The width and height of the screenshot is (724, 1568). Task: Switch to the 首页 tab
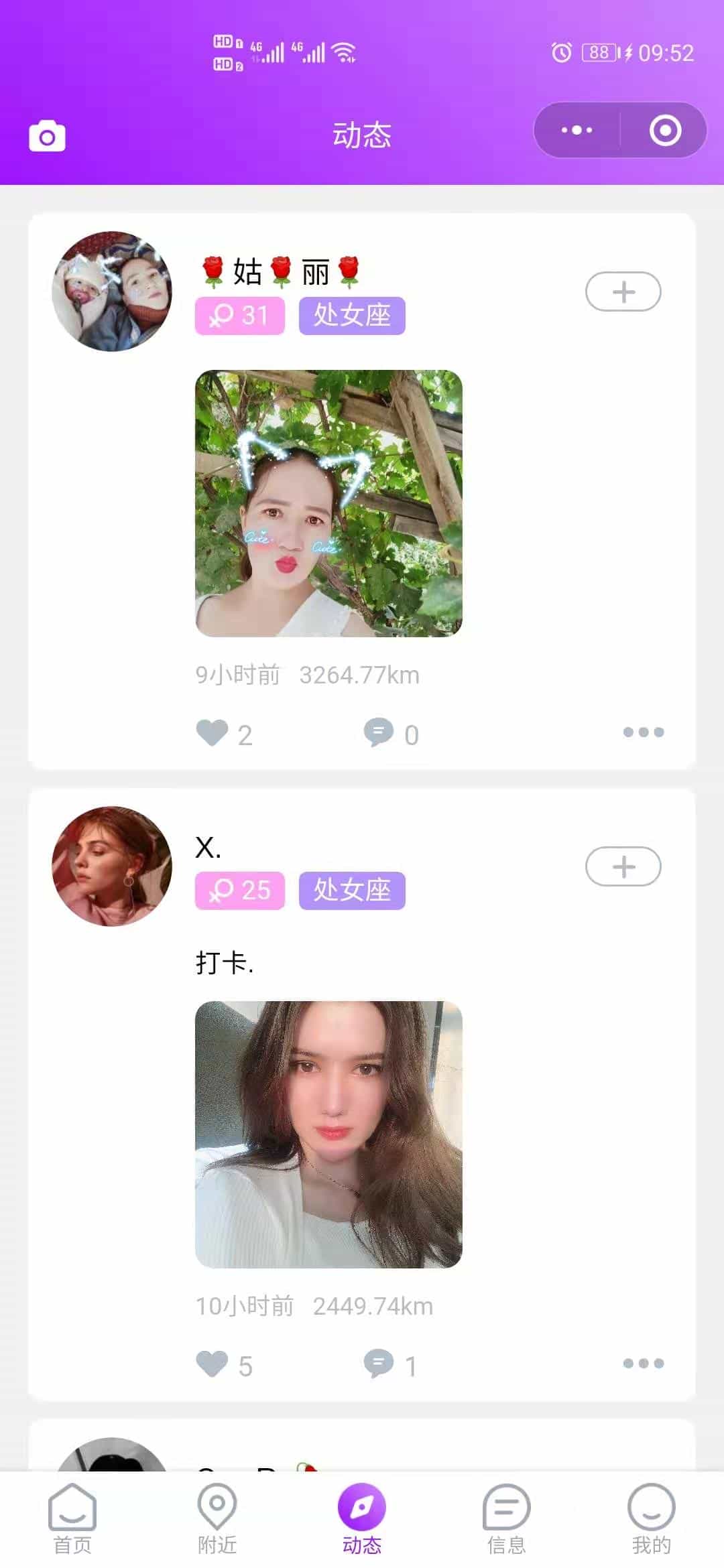pyautogui.click(x=72, y=1519)
